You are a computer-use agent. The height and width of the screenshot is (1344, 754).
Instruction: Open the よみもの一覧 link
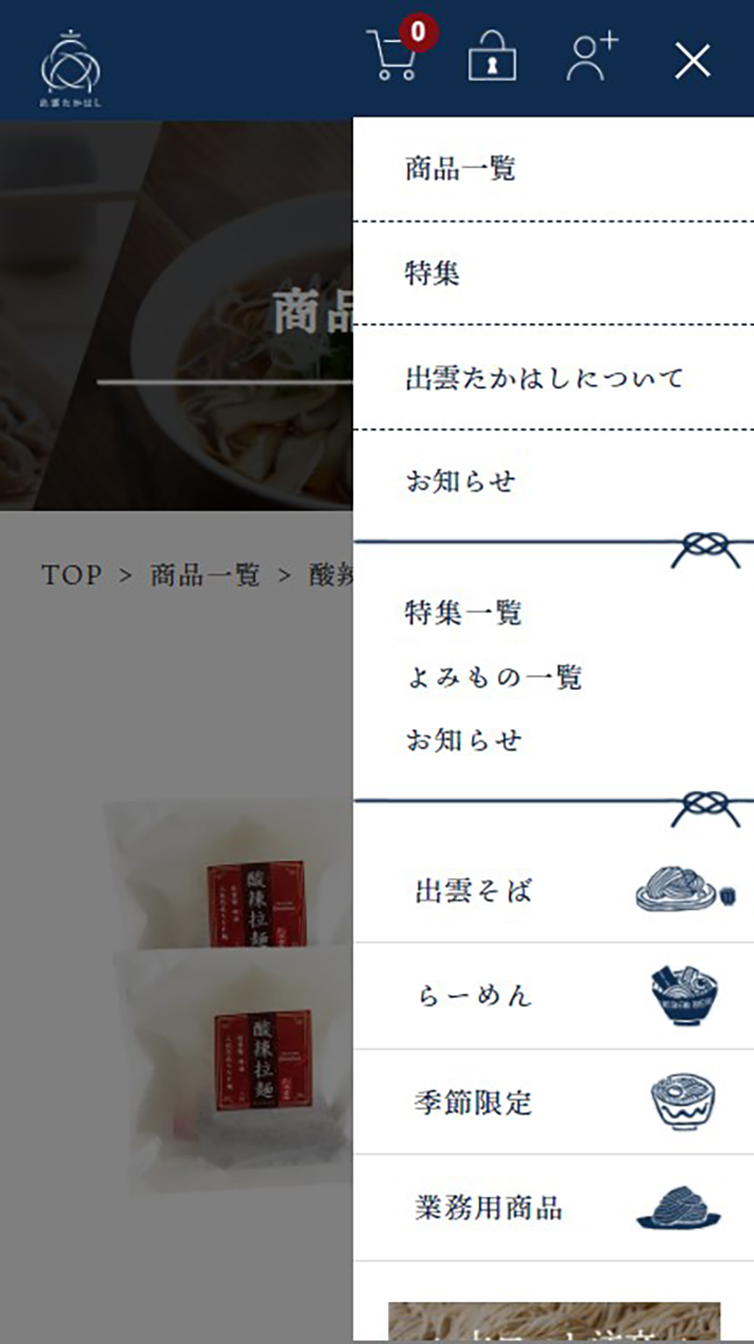(493, 677)
